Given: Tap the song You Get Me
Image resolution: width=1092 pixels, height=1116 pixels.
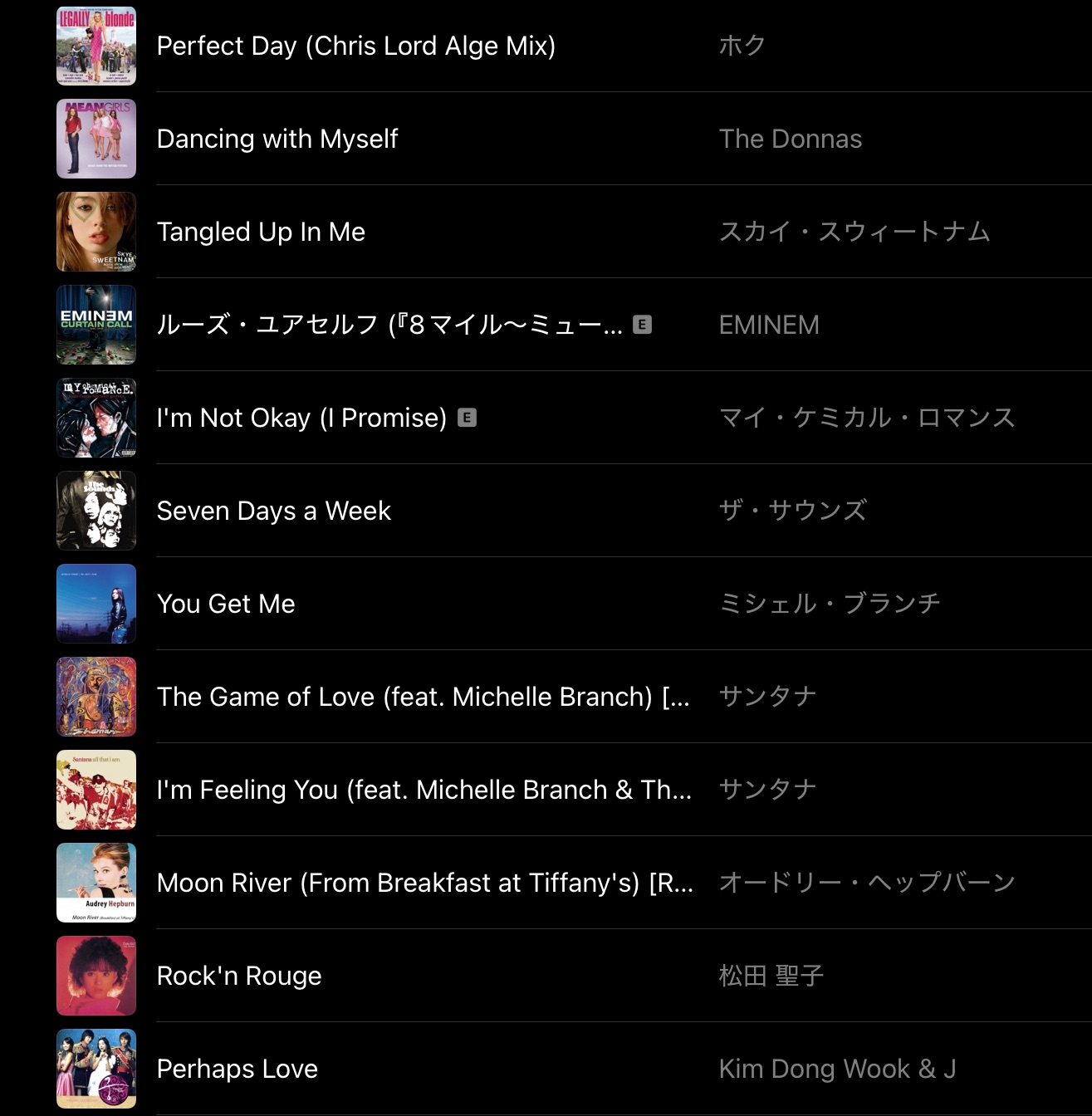Looking at the screenshot, I should [x=226, y=604].
